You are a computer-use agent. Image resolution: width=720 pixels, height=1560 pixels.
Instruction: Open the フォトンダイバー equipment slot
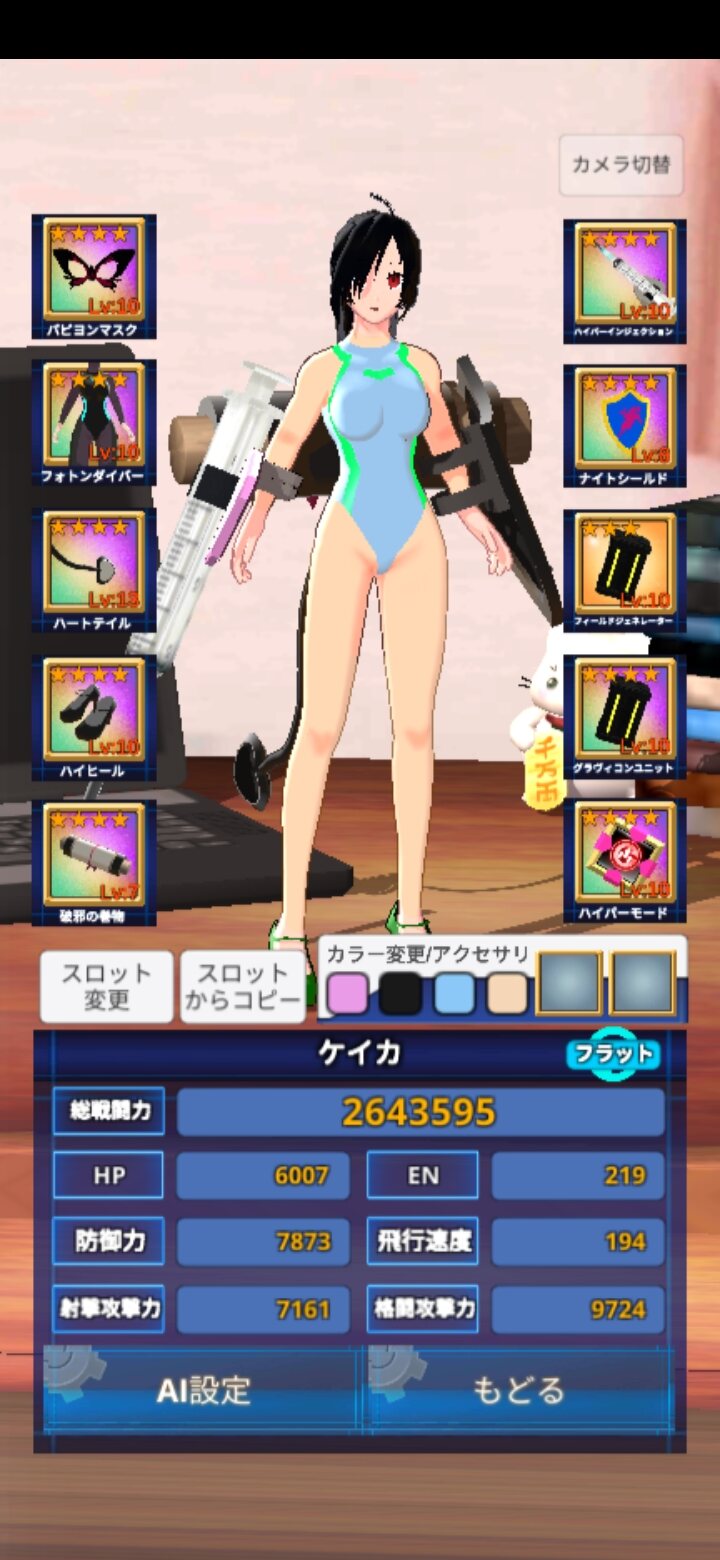94,422
